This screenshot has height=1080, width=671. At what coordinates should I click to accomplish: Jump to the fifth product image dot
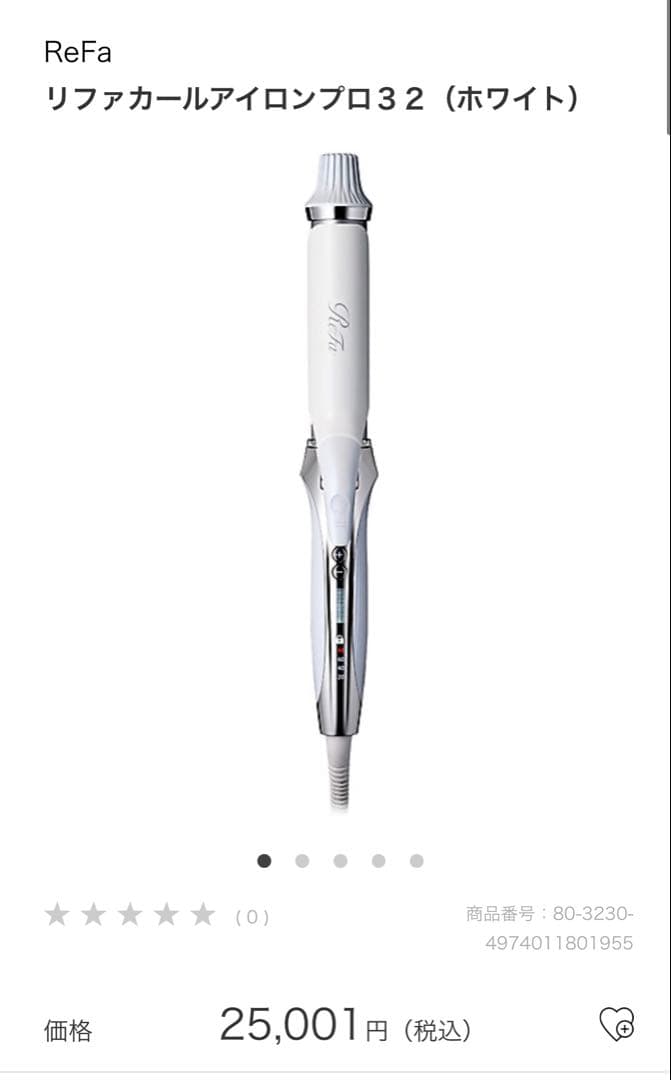coord(416,861)
